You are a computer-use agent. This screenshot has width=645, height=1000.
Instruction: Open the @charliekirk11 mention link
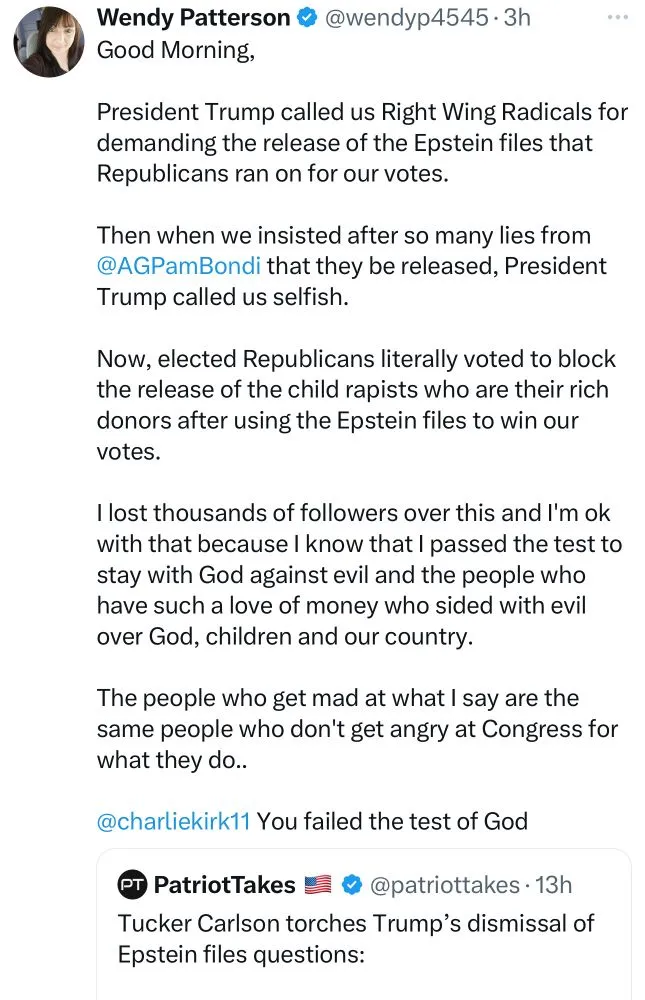(174, 821)
